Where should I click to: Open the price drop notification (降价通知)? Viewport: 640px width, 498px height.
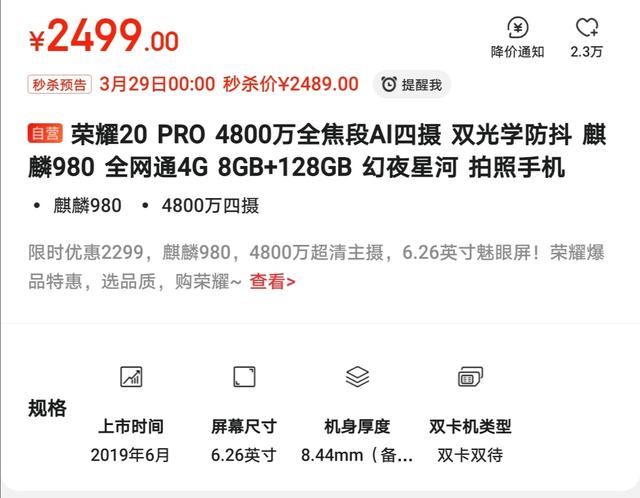(517, 37)
